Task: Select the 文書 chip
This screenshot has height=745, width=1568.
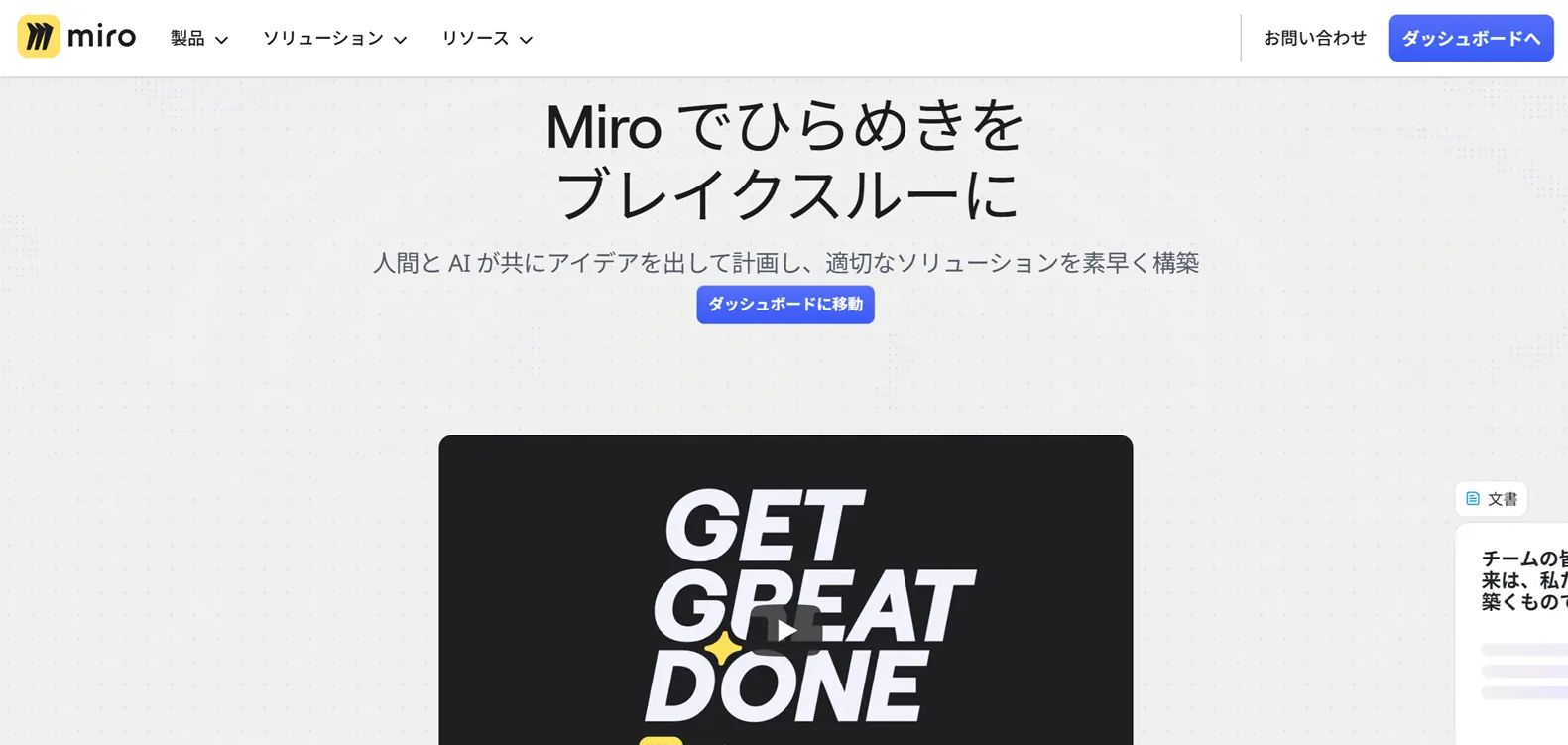Action: point(1492,499)
